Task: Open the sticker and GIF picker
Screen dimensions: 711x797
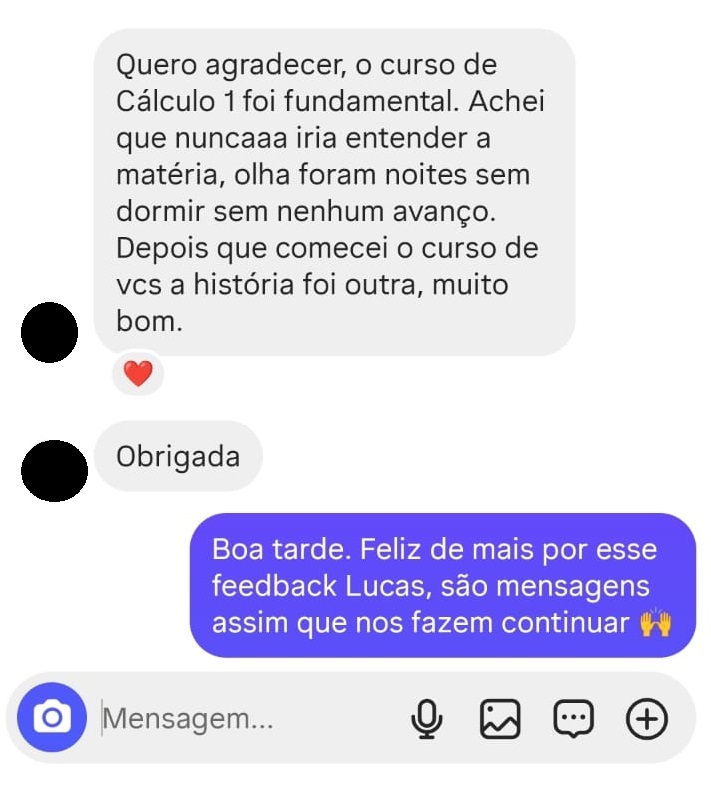Action: (573, 718)
